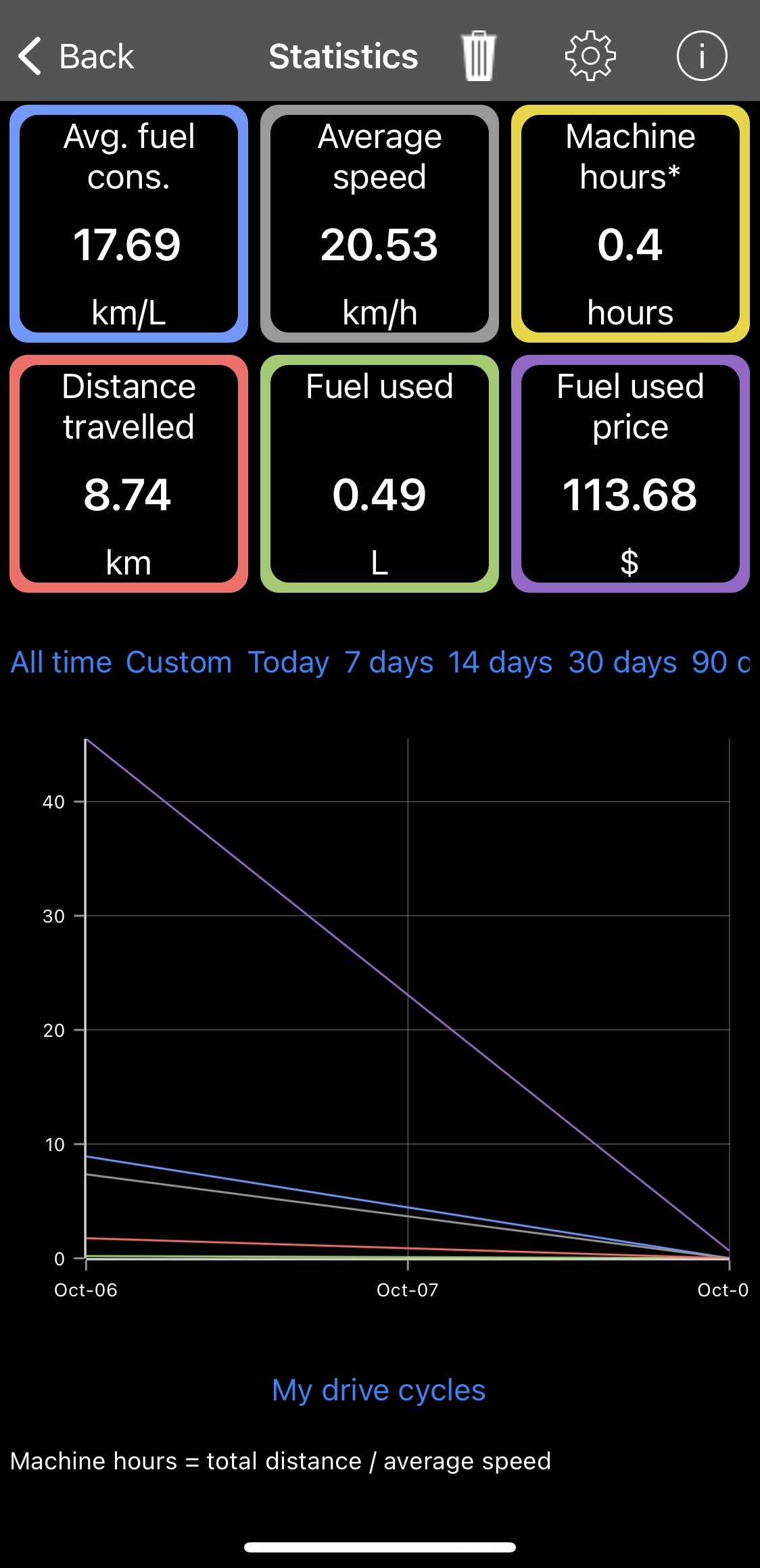
Task: Tap the Average speed tile
Action: point(379,224)
